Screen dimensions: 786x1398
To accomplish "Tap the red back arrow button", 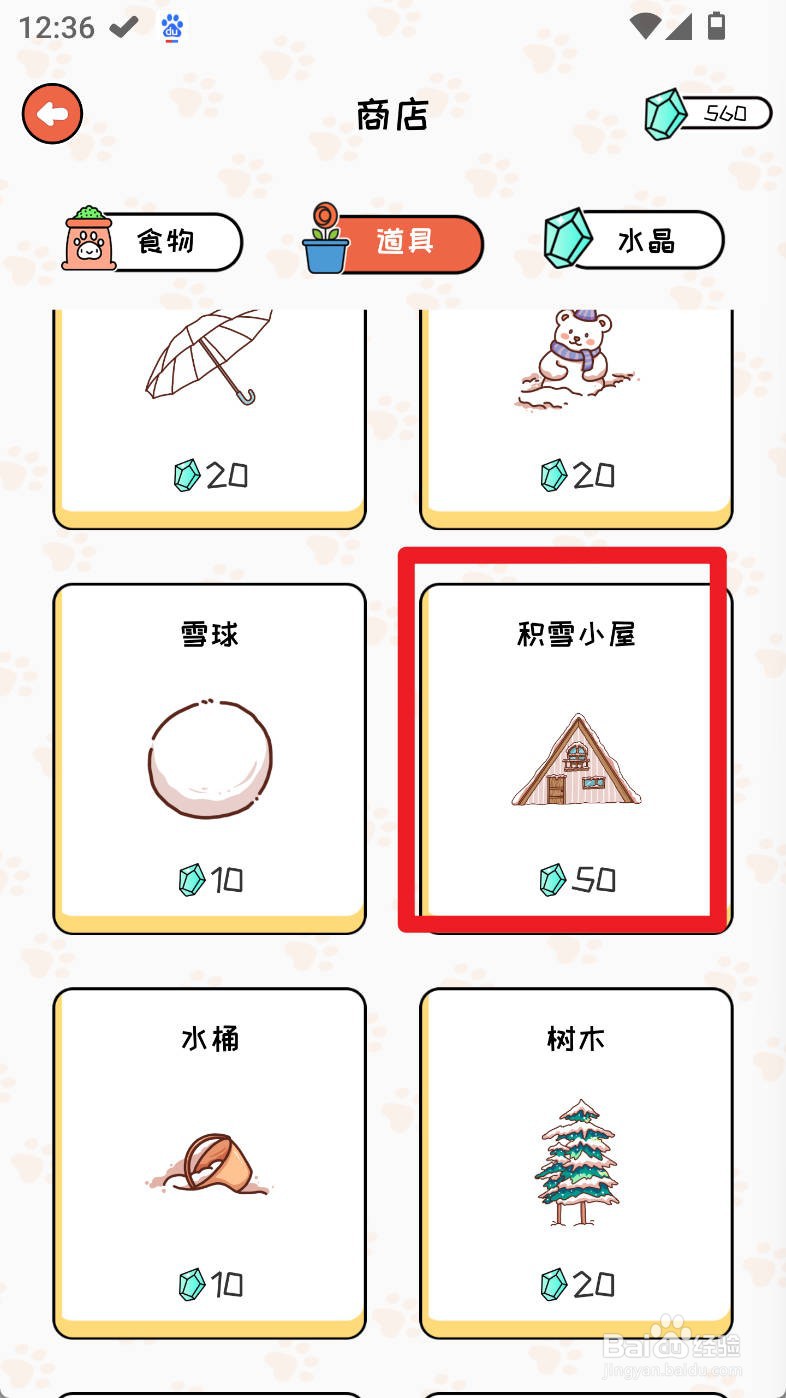I will (x=51, y=113).
